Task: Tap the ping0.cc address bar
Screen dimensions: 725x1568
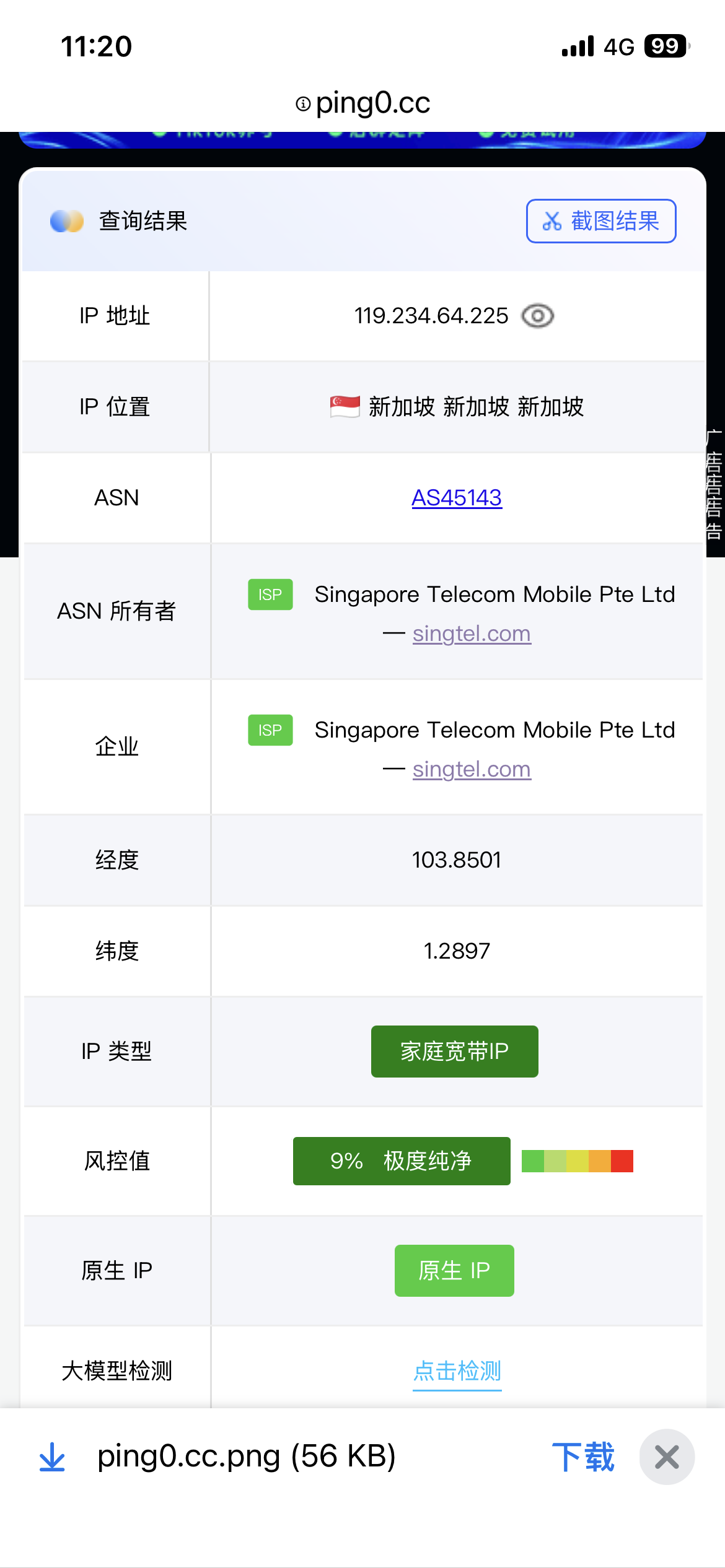Action: 362,103
